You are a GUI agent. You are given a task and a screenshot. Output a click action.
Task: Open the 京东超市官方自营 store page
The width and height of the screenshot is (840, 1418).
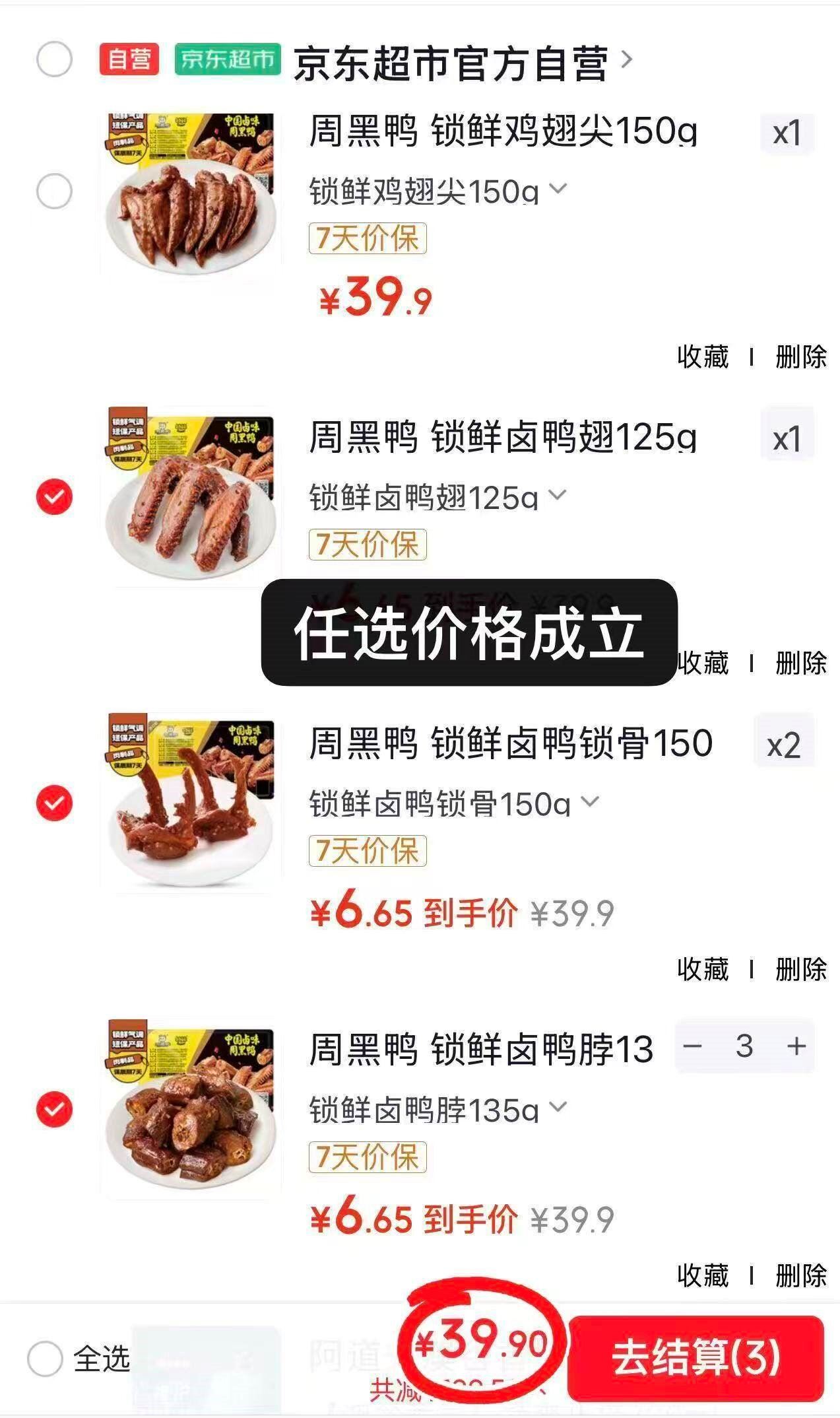coord(462,63)
